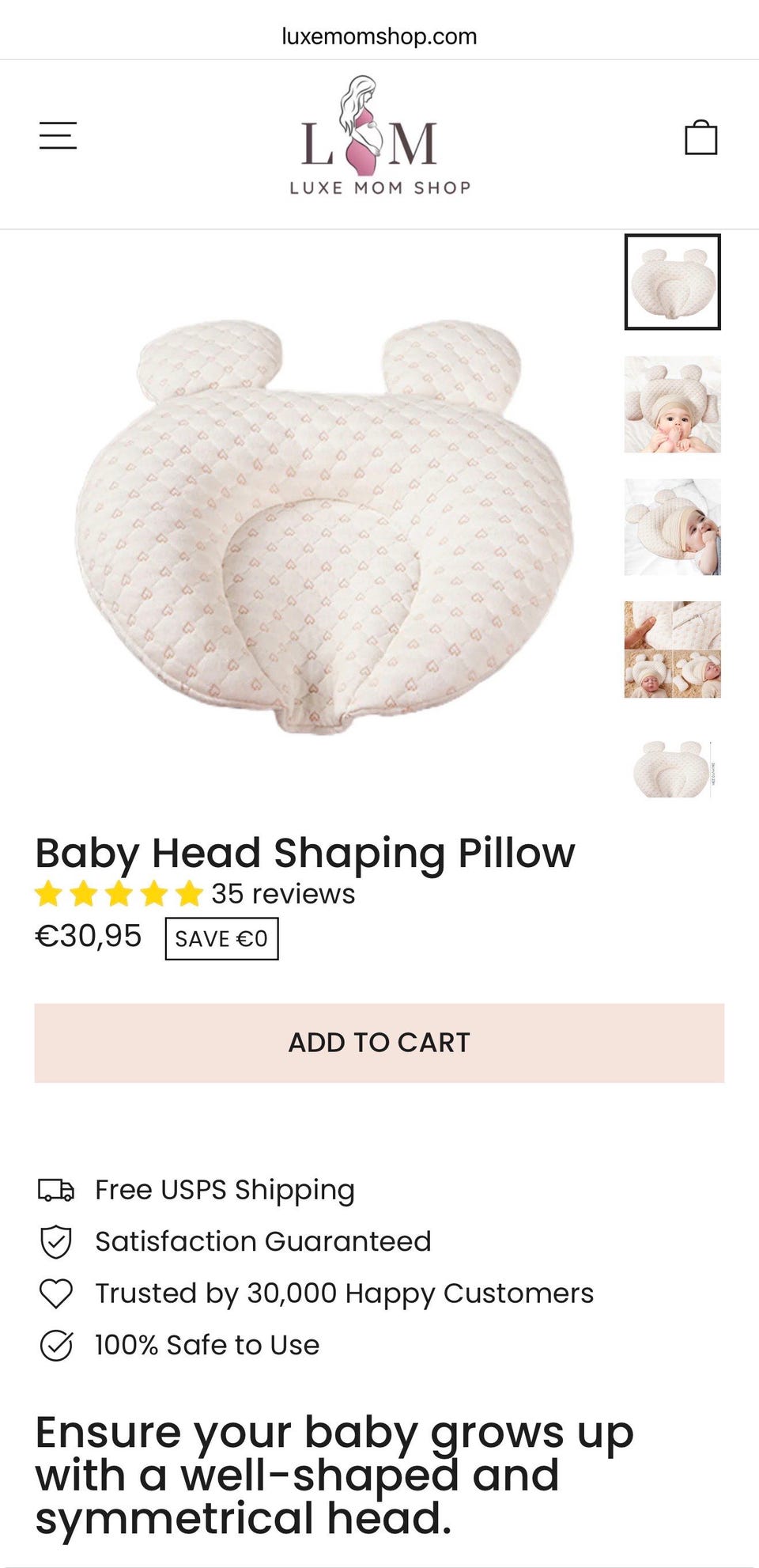The height and width of the screenshot is (1568, 759).
Task: Tap ADD TO CART button
Action: (x=379, y=1043)
